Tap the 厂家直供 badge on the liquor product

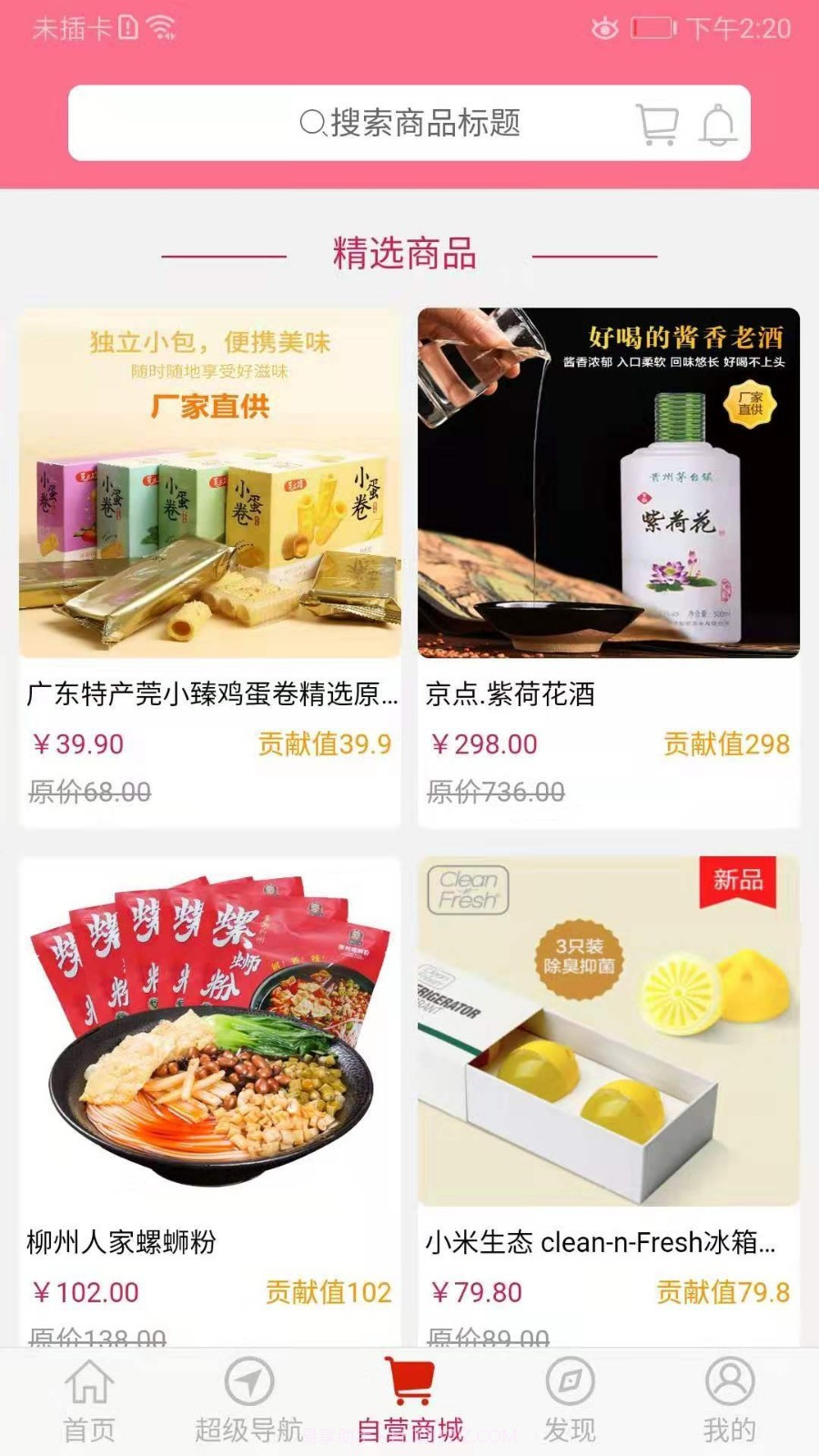(x=752, y=403)
